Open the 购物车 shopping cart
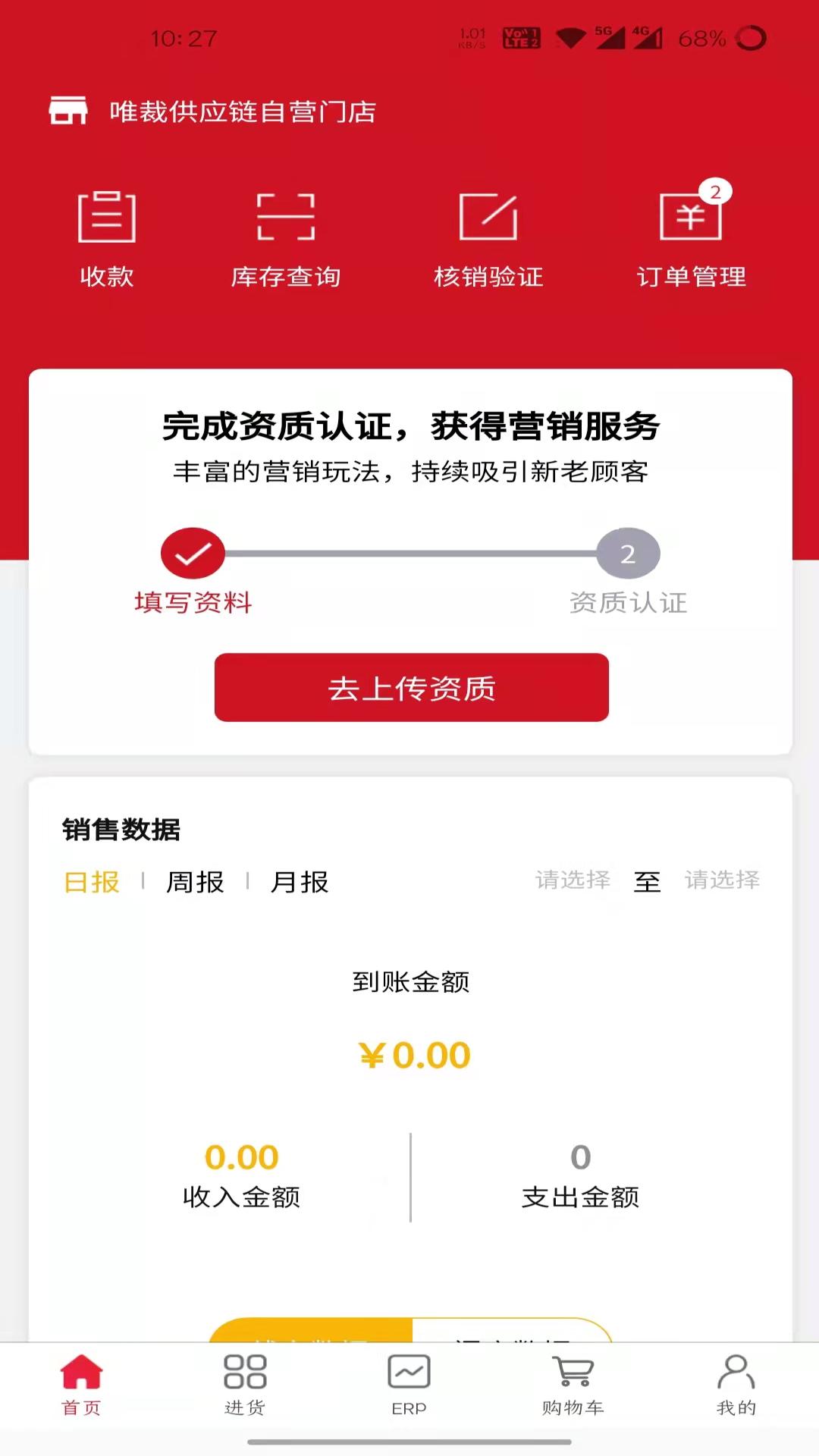The height and width of the screenshot is (1456, 819). (x=573, y=1384)
